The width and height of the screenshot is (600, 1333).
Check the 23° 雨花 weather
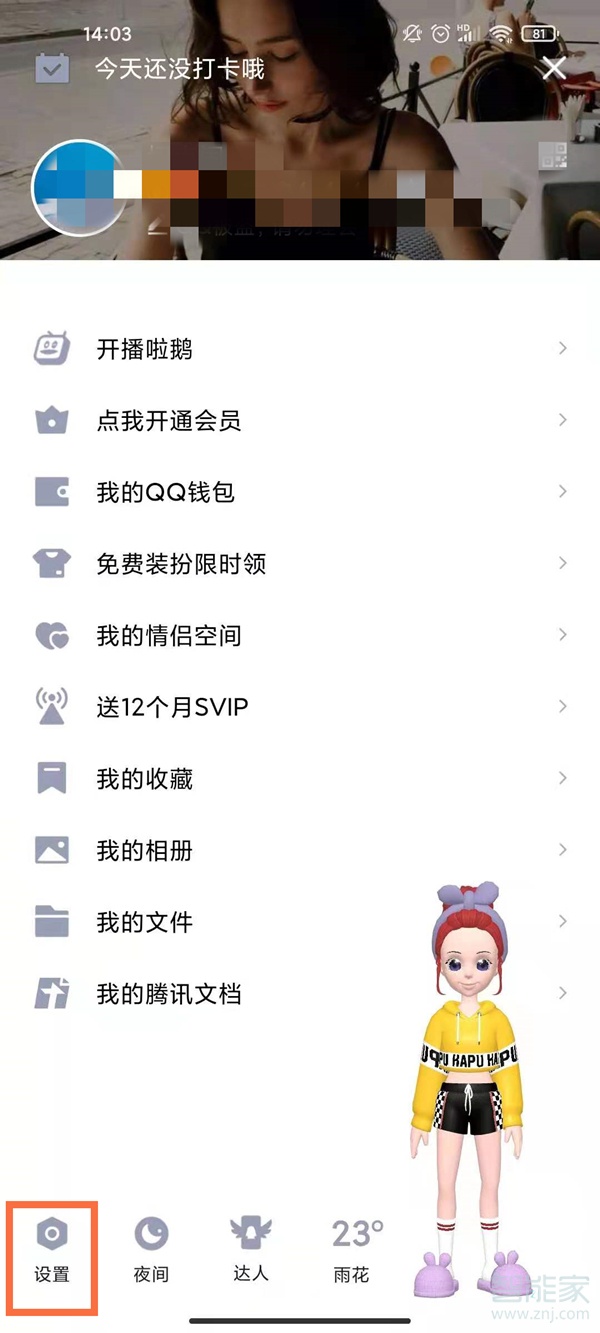pos(356,1249)
